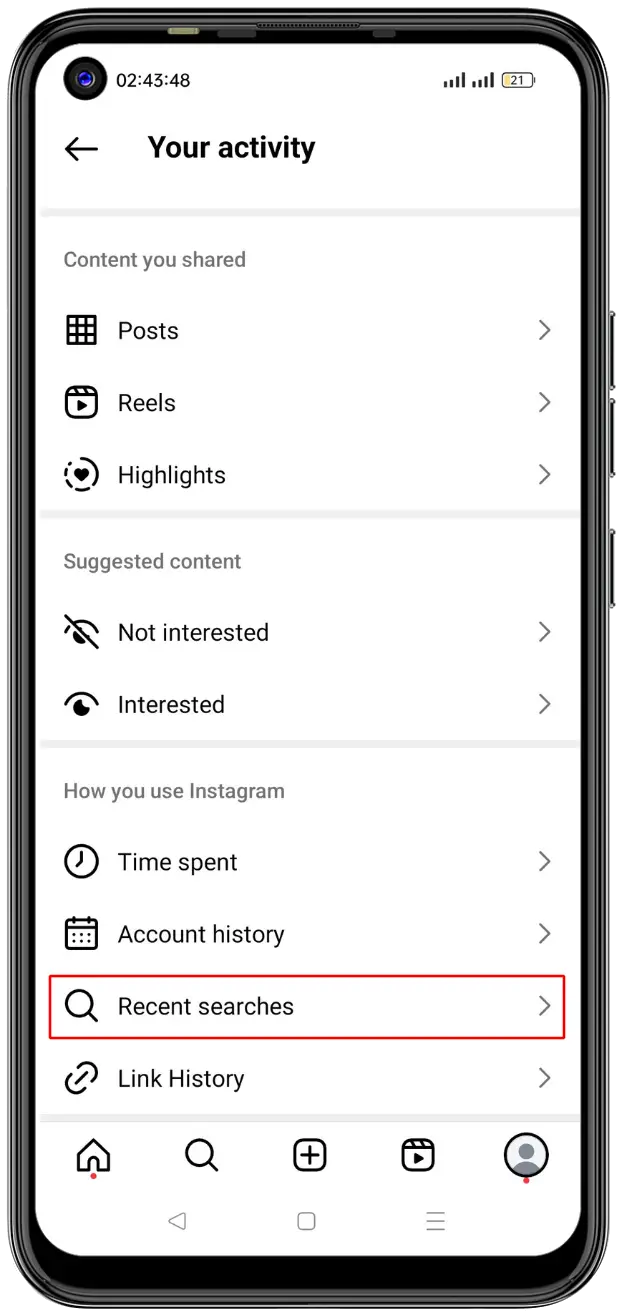
Task: Switch to the Profile tab
Action: tap(526, 1156)
